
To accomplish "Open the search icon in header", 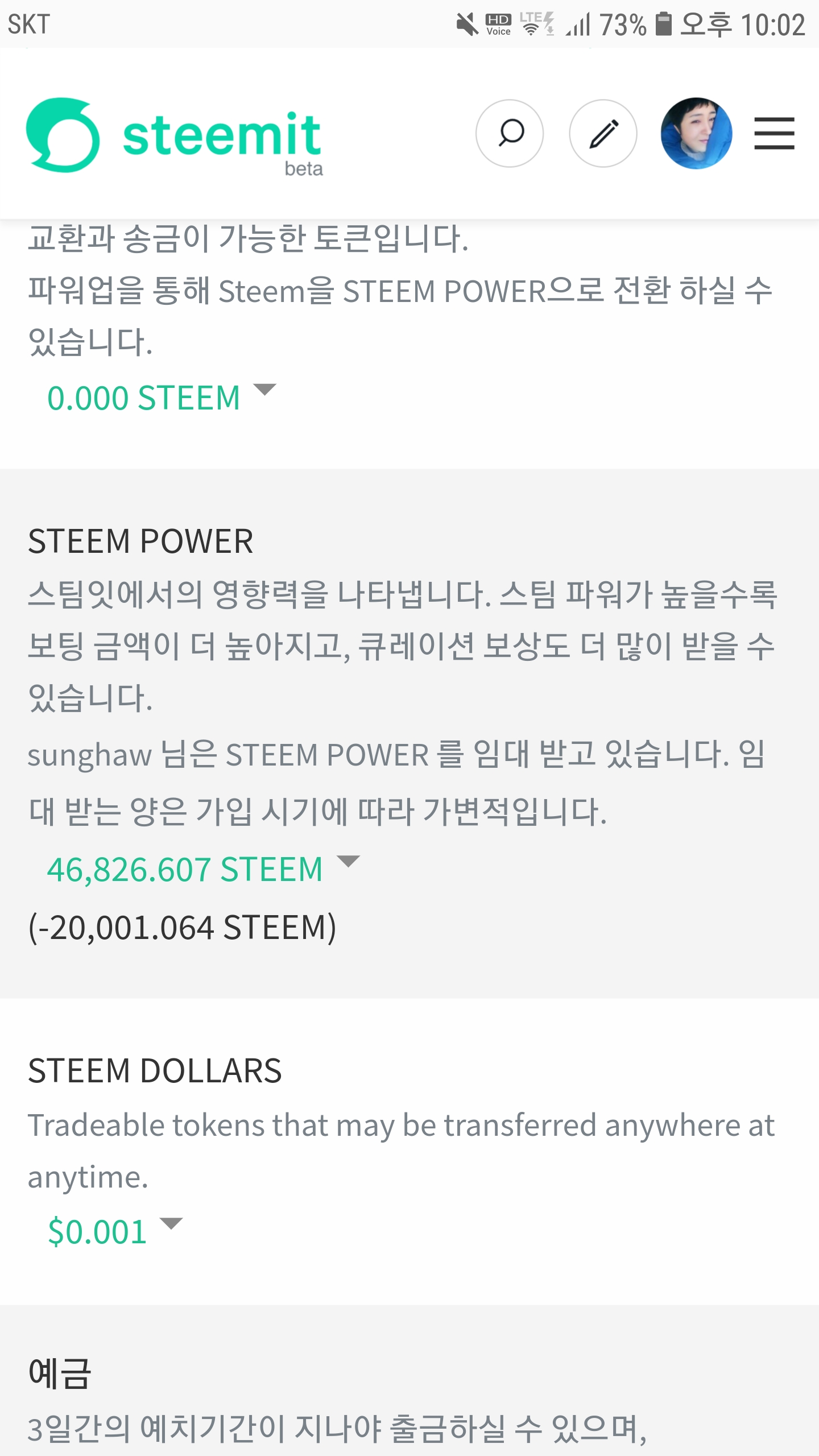I will point(510,134).
